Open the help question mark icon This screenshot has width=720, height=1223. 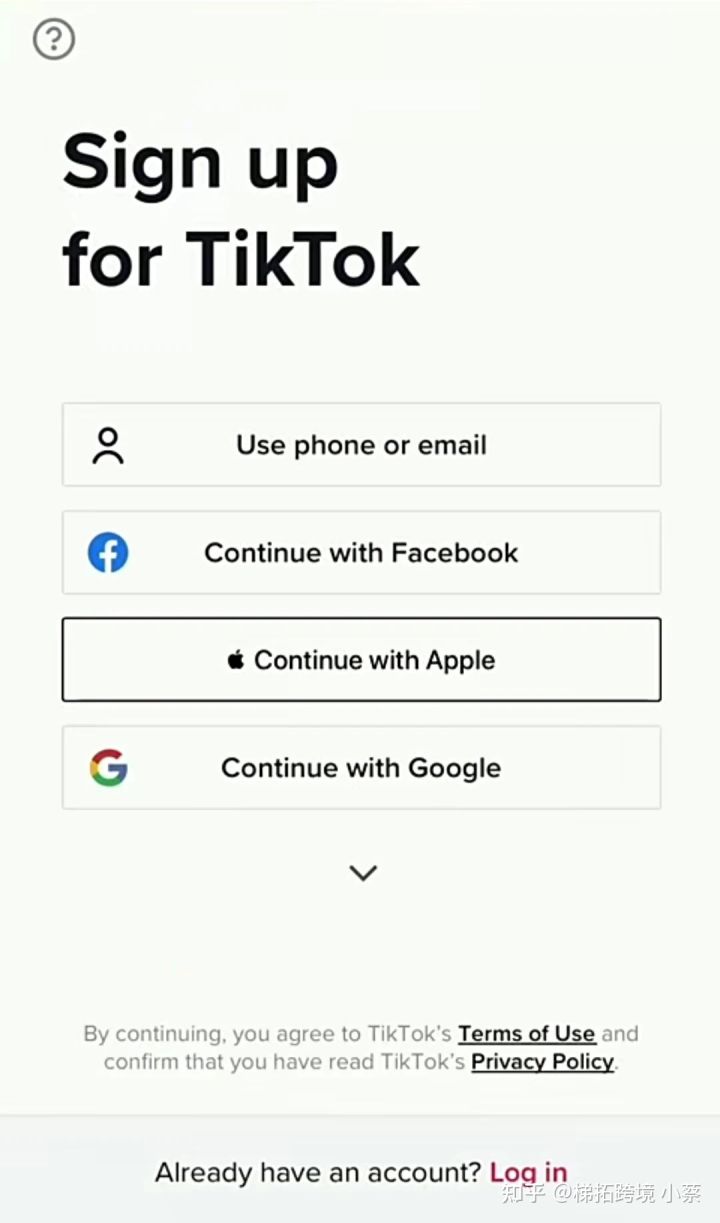(54, 39)
